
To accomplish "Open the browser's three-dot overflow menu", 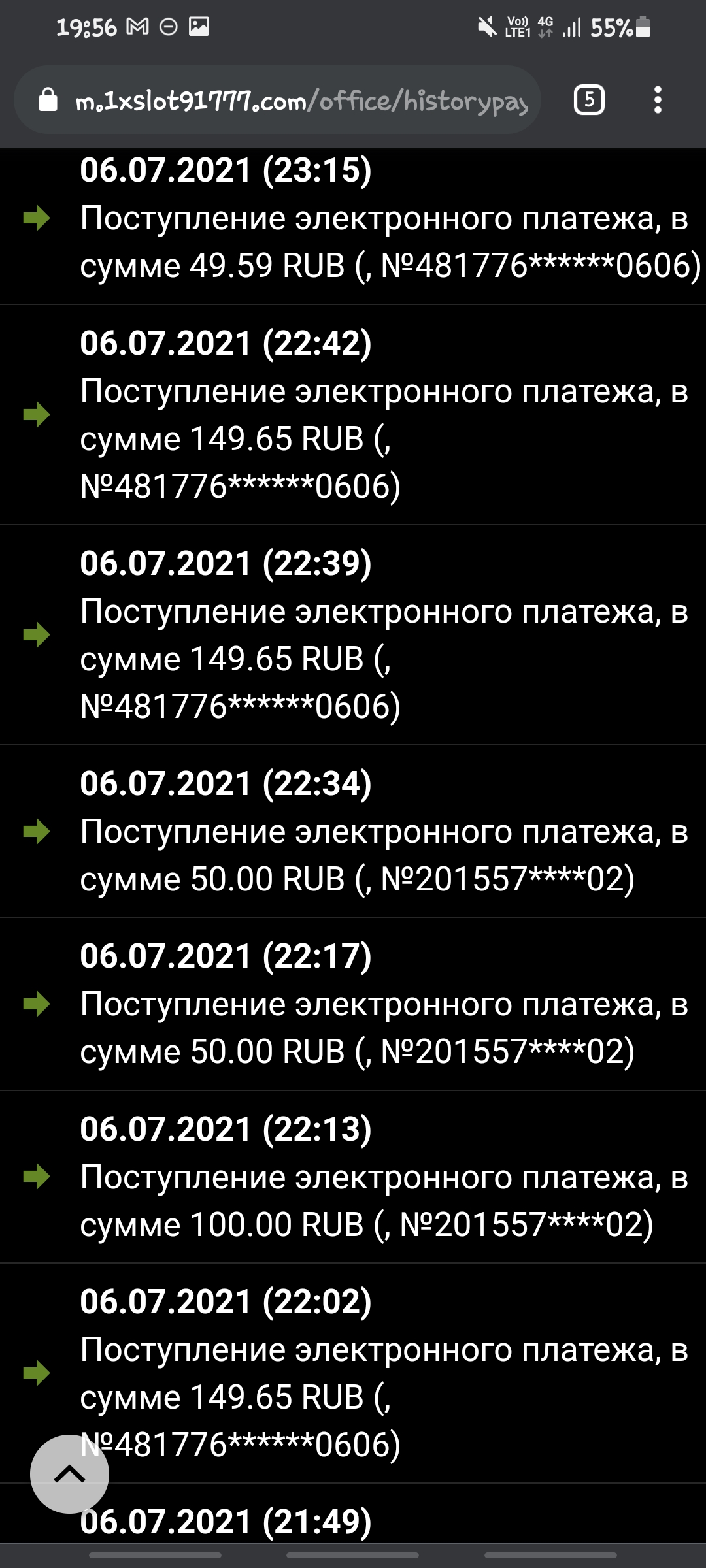I will [x=658, y=100].
